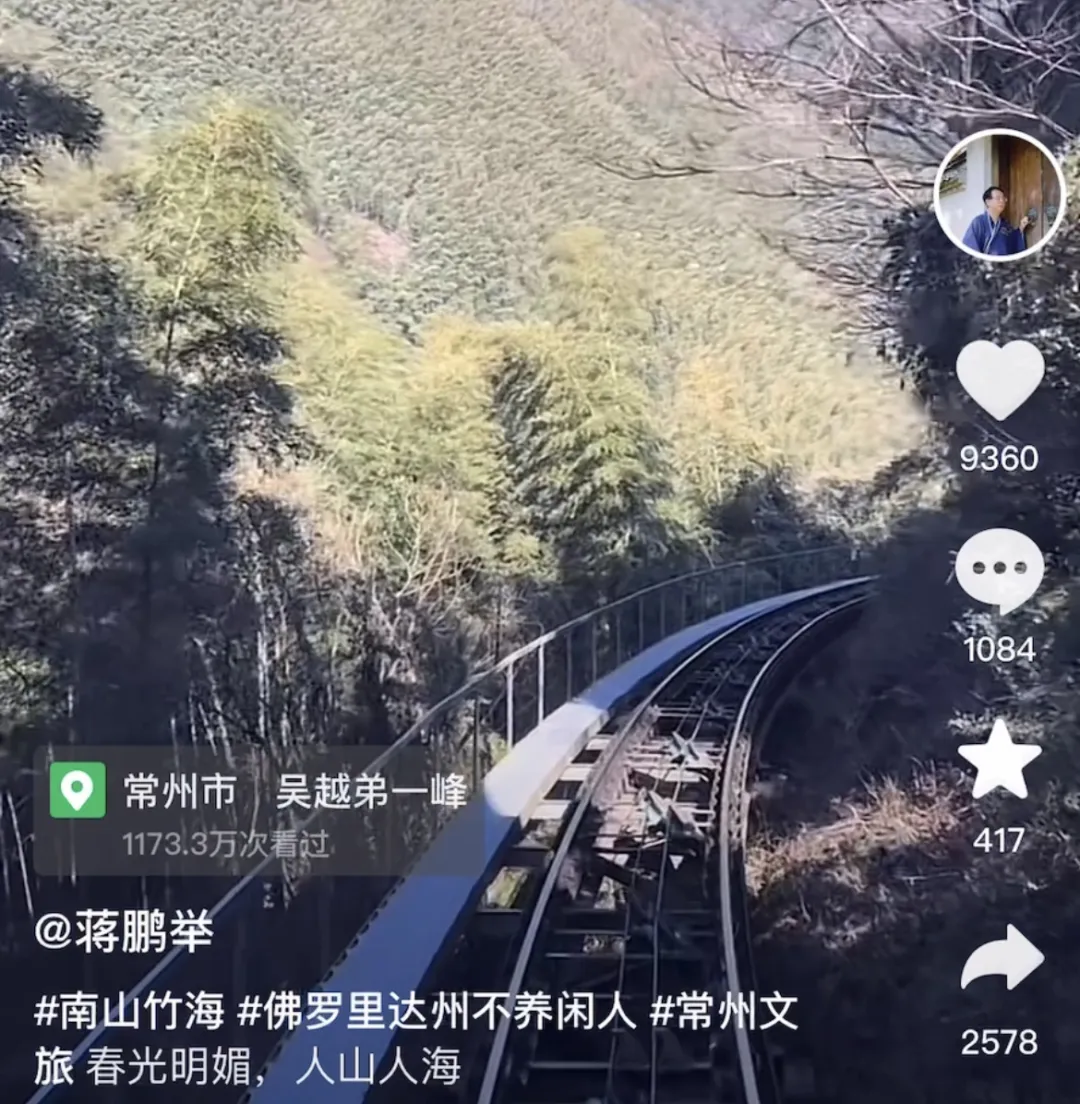Tap the video area to pause playback
Image resolution: width=1080 pixels, height=1104 pixels.
click(x=450, y=400)
